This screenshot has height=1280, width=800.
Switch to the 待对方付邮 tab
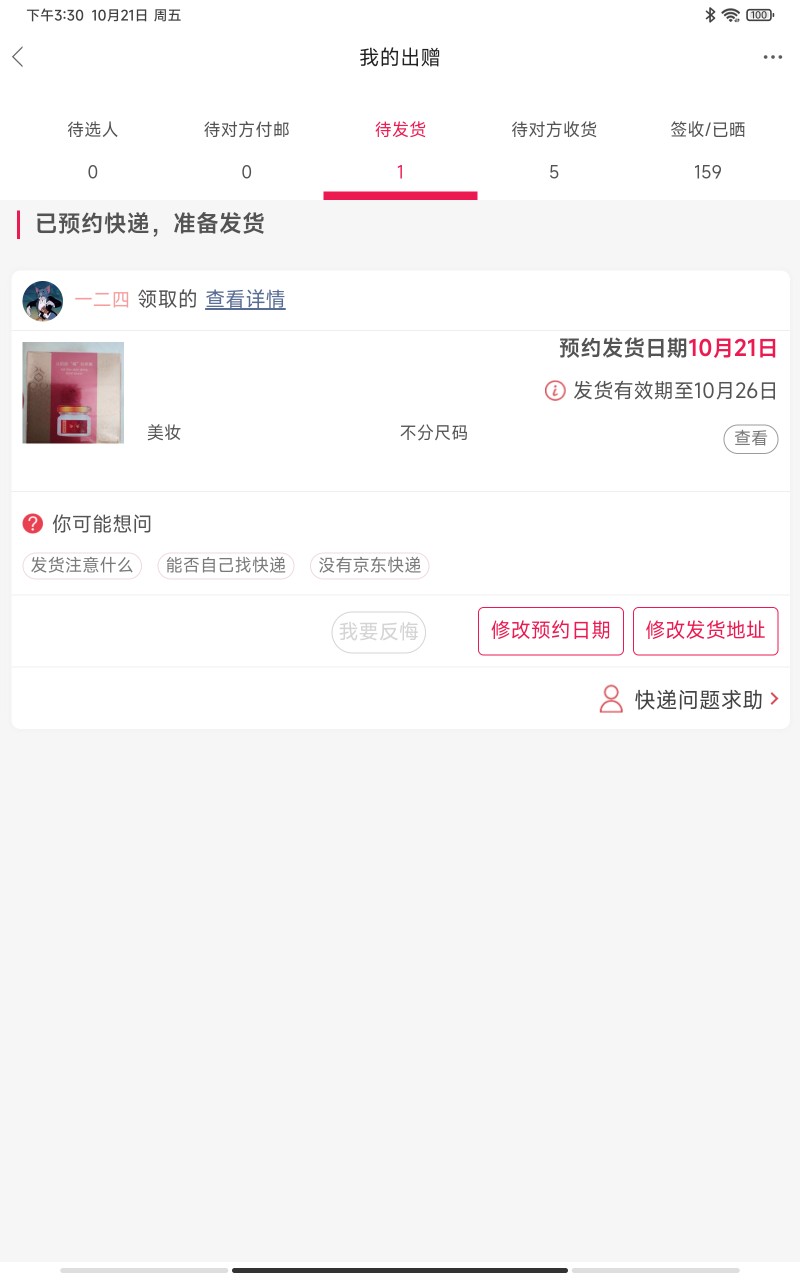click(247, 150)
